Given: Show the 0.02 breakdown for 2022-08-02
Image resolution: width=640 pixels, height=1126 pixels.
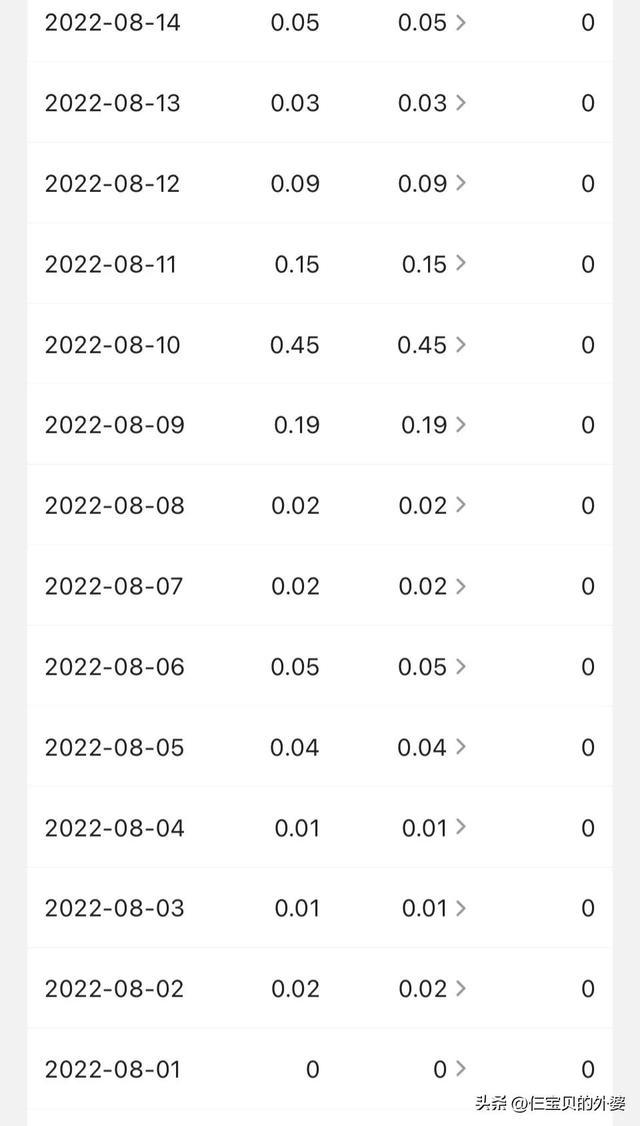Looking at the screenshot, I should (x=460, y=989).
